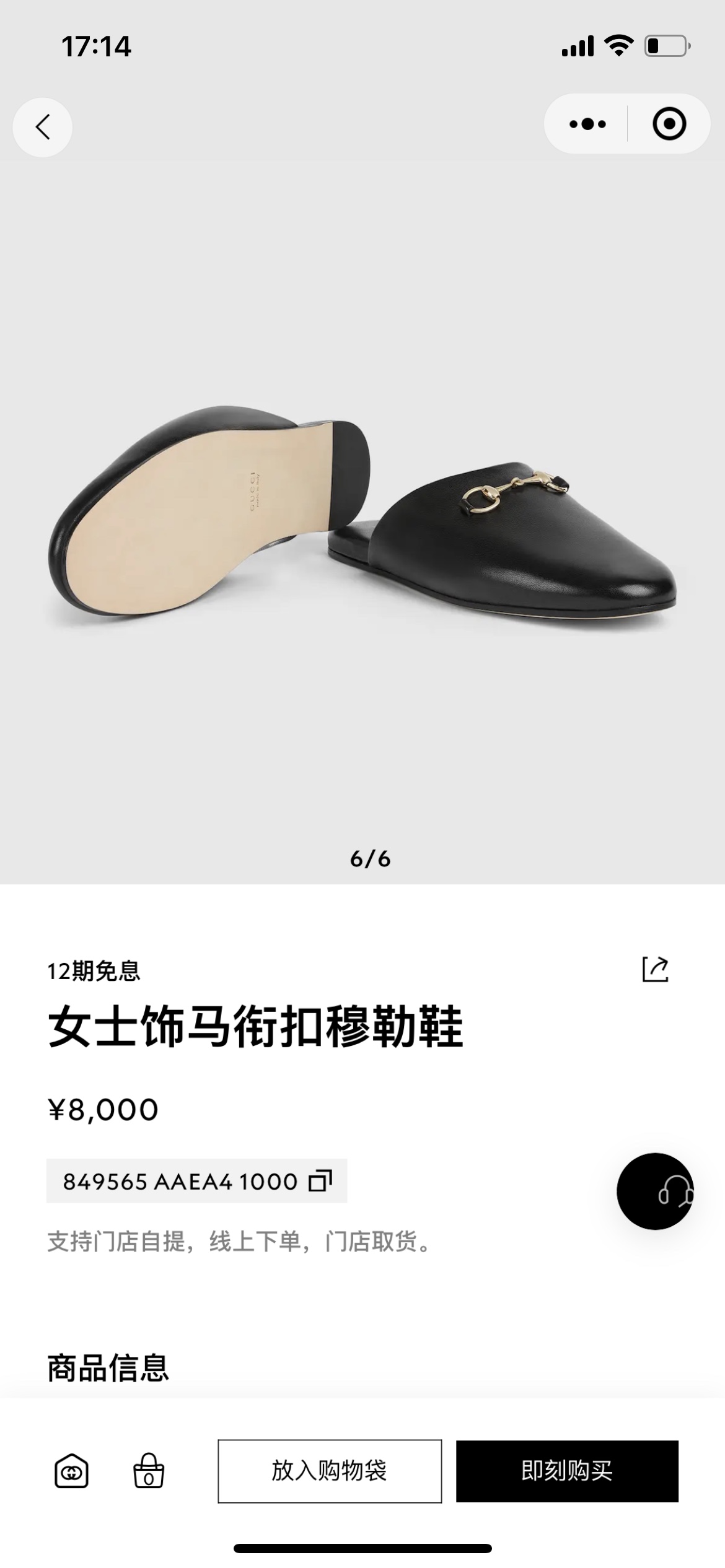Go back with the arrow button
Image resolution: width=725 pixels, height=1568 pixels.
pyautogui.click(x=42, y=127)
